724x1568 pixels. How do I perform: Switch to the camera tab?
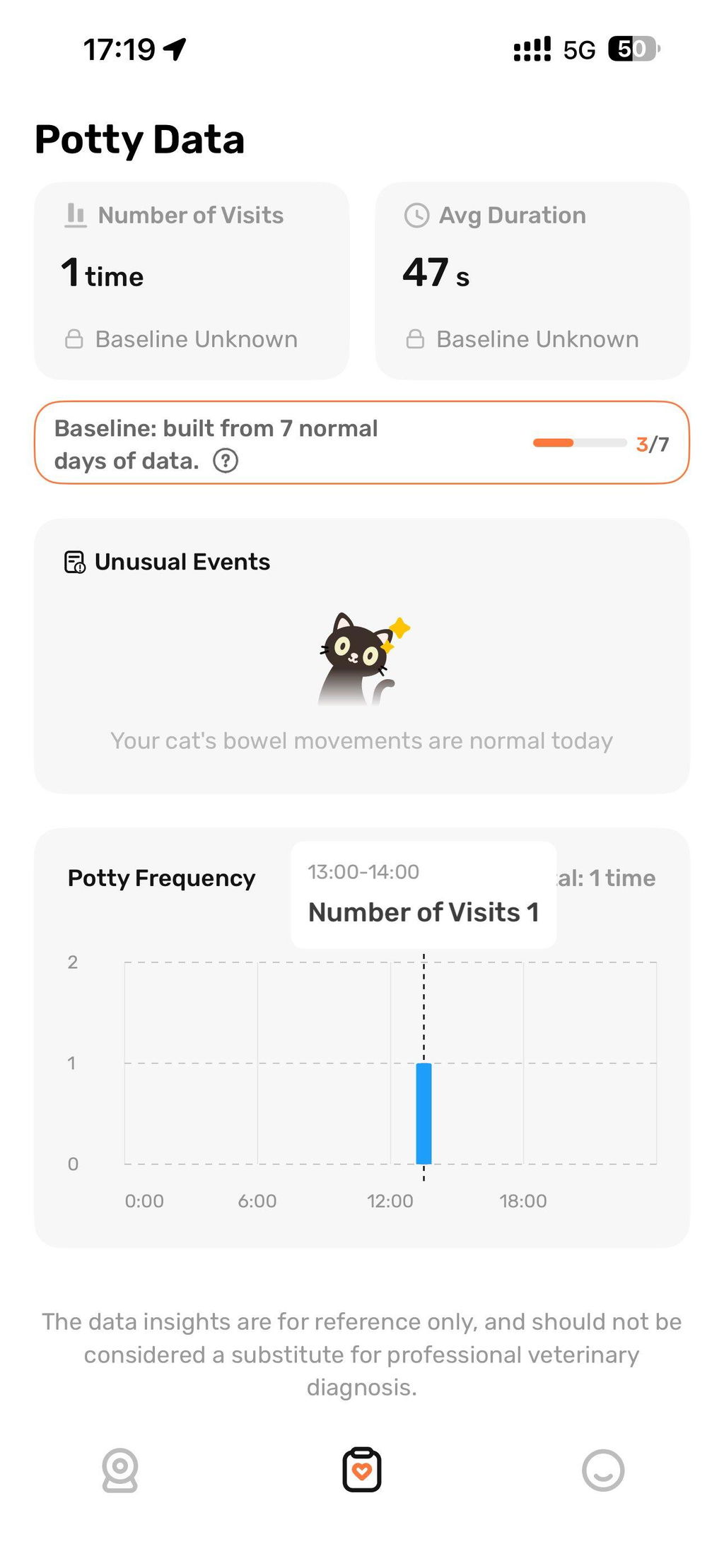120,1470
